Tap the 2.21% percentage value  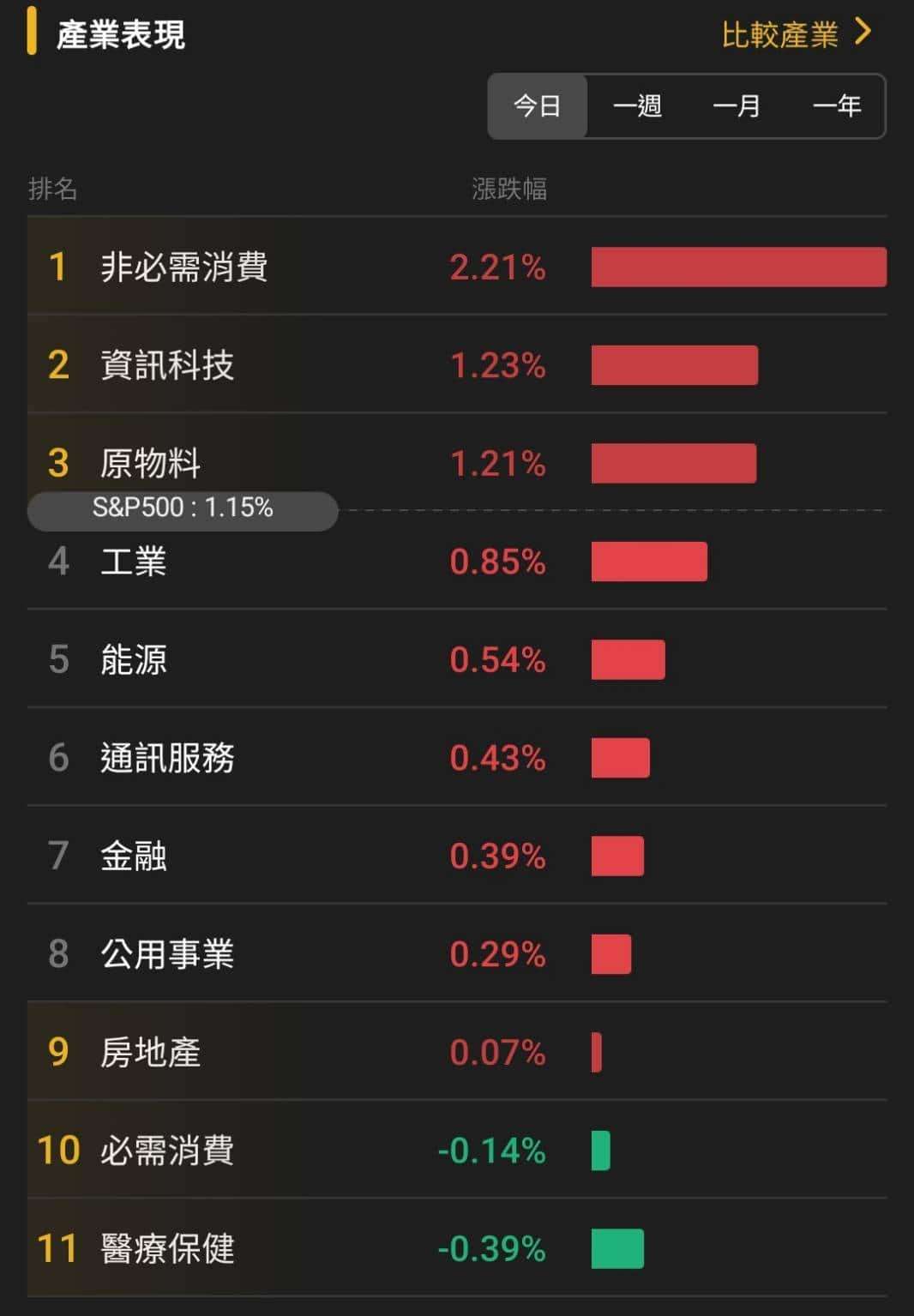coord(497,267)
